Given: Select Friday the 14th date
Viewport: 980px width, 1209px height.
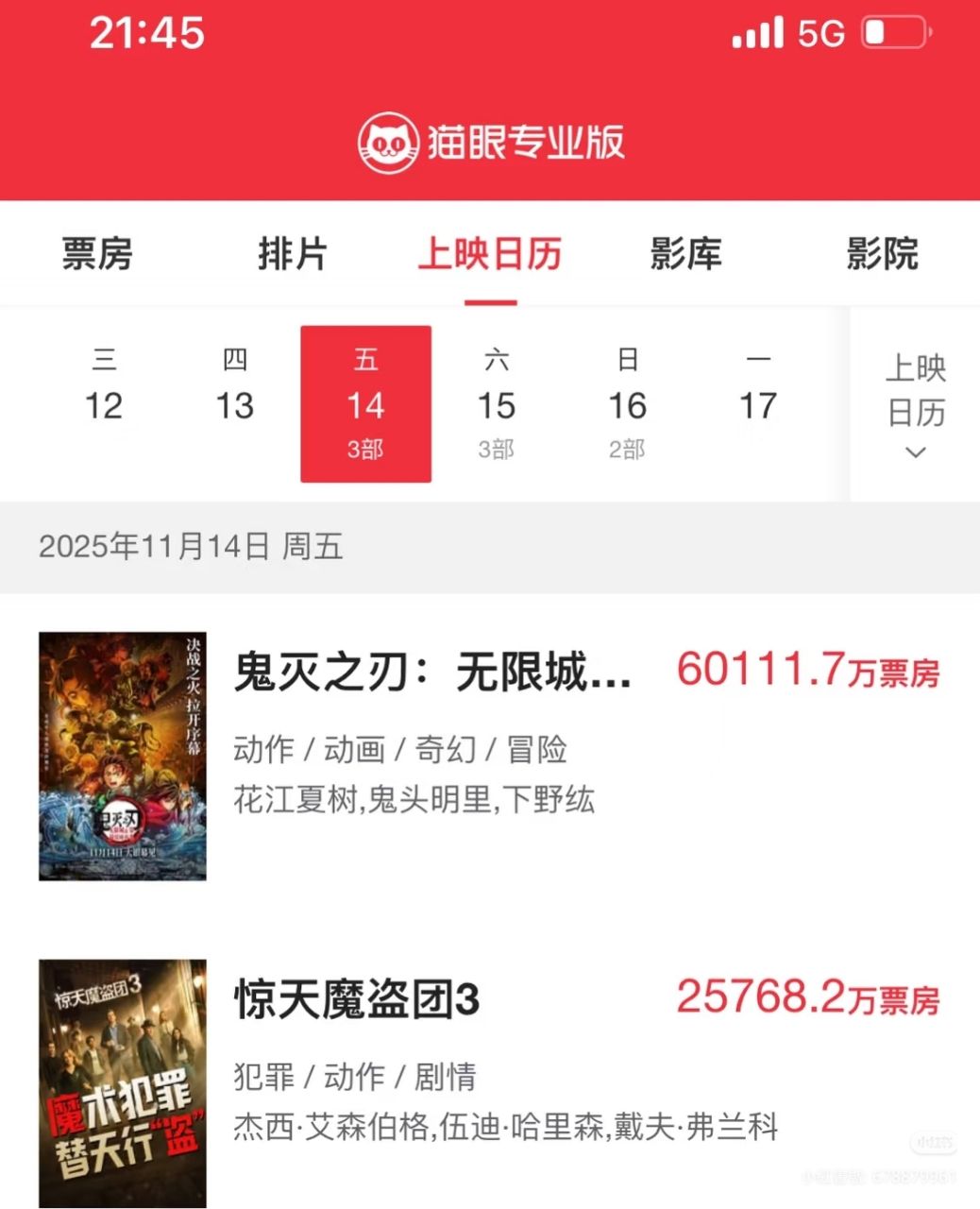Looking at the screenshot, I should point(365,403).
